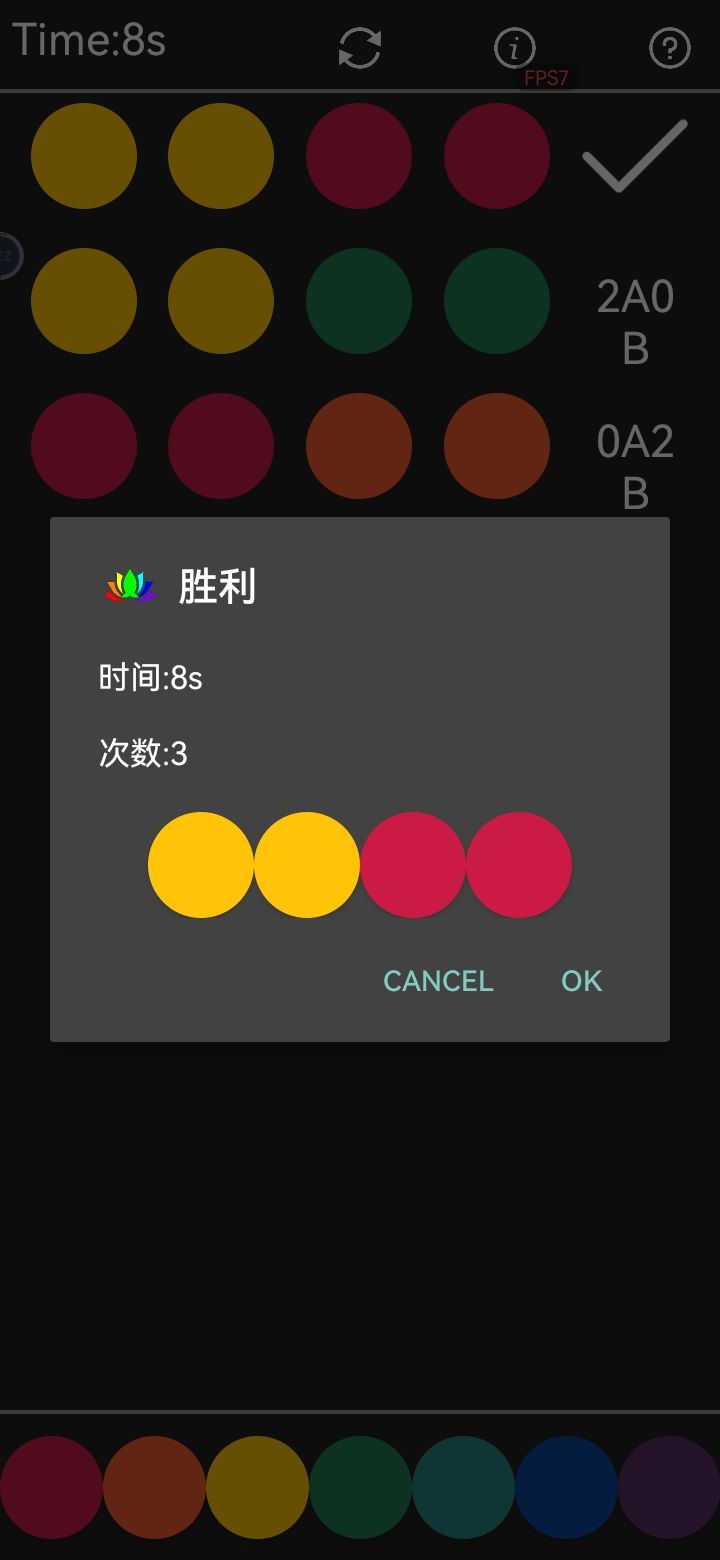This screenshot has height=1560, width=720.
Task: Pick the blue swatch from the bottom palette
Action: coord(565,1487)
